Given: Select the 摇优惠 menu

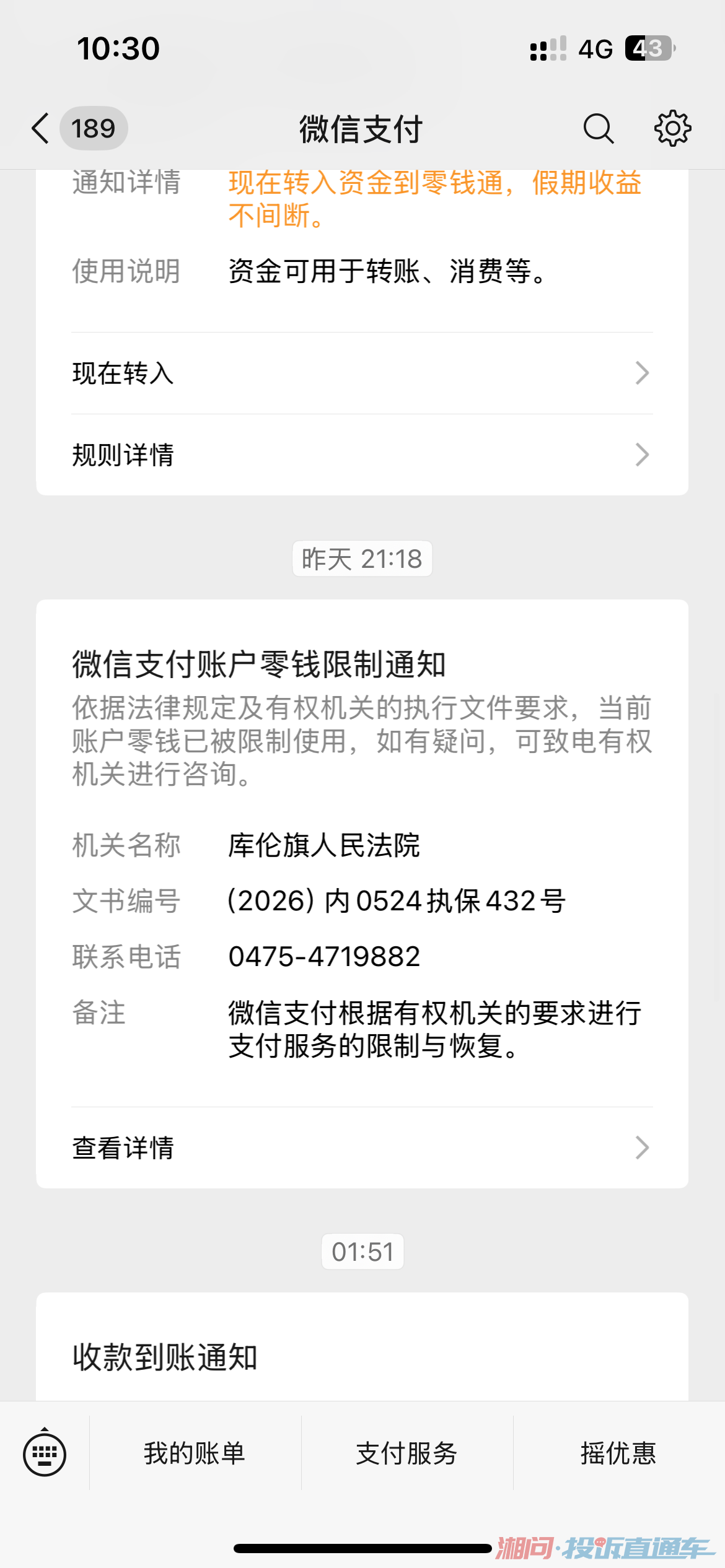Looking at the screenshot, I should pos(618,1453).
